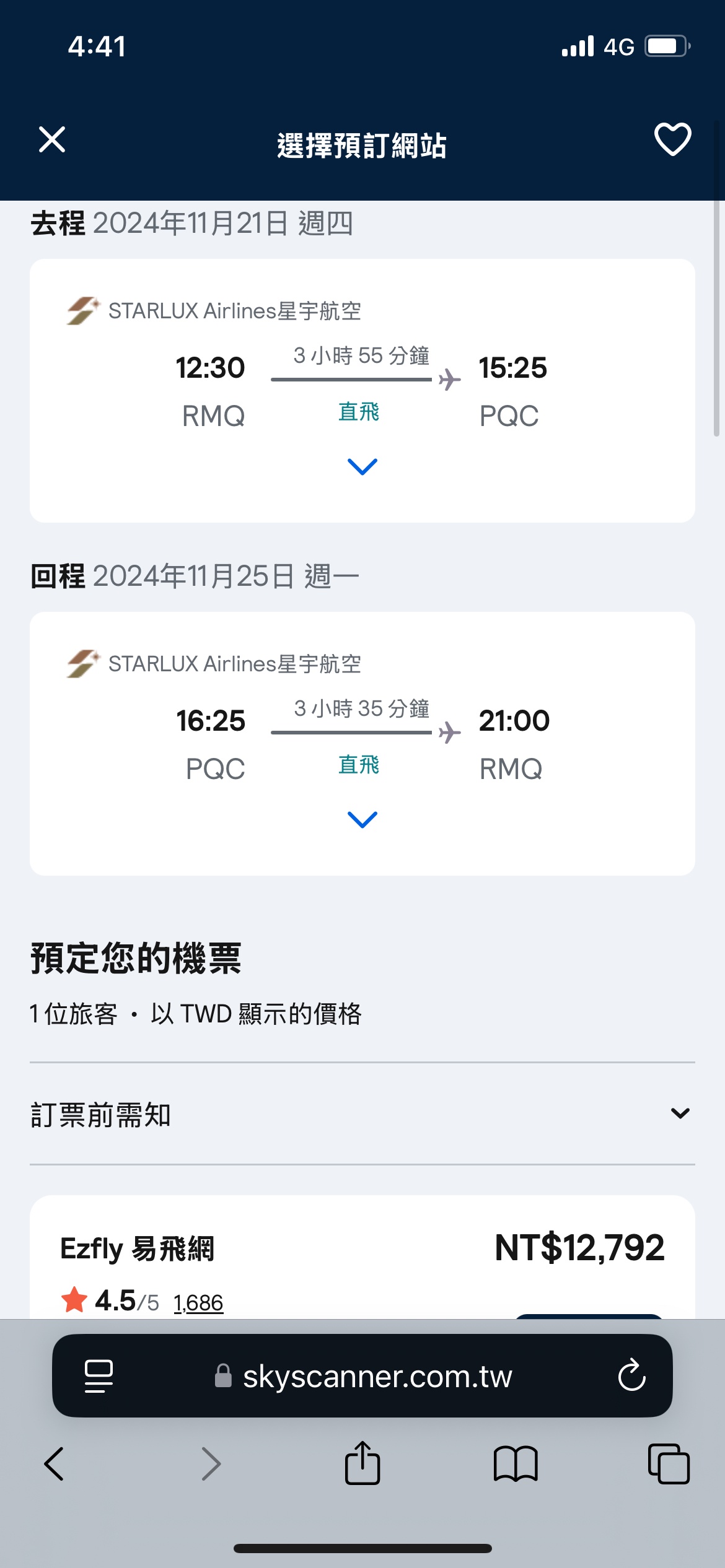This screenshot has width=725, height=1568.
Task: Expand outbound flight details RMQ to PQC
Action: (362, 466)
